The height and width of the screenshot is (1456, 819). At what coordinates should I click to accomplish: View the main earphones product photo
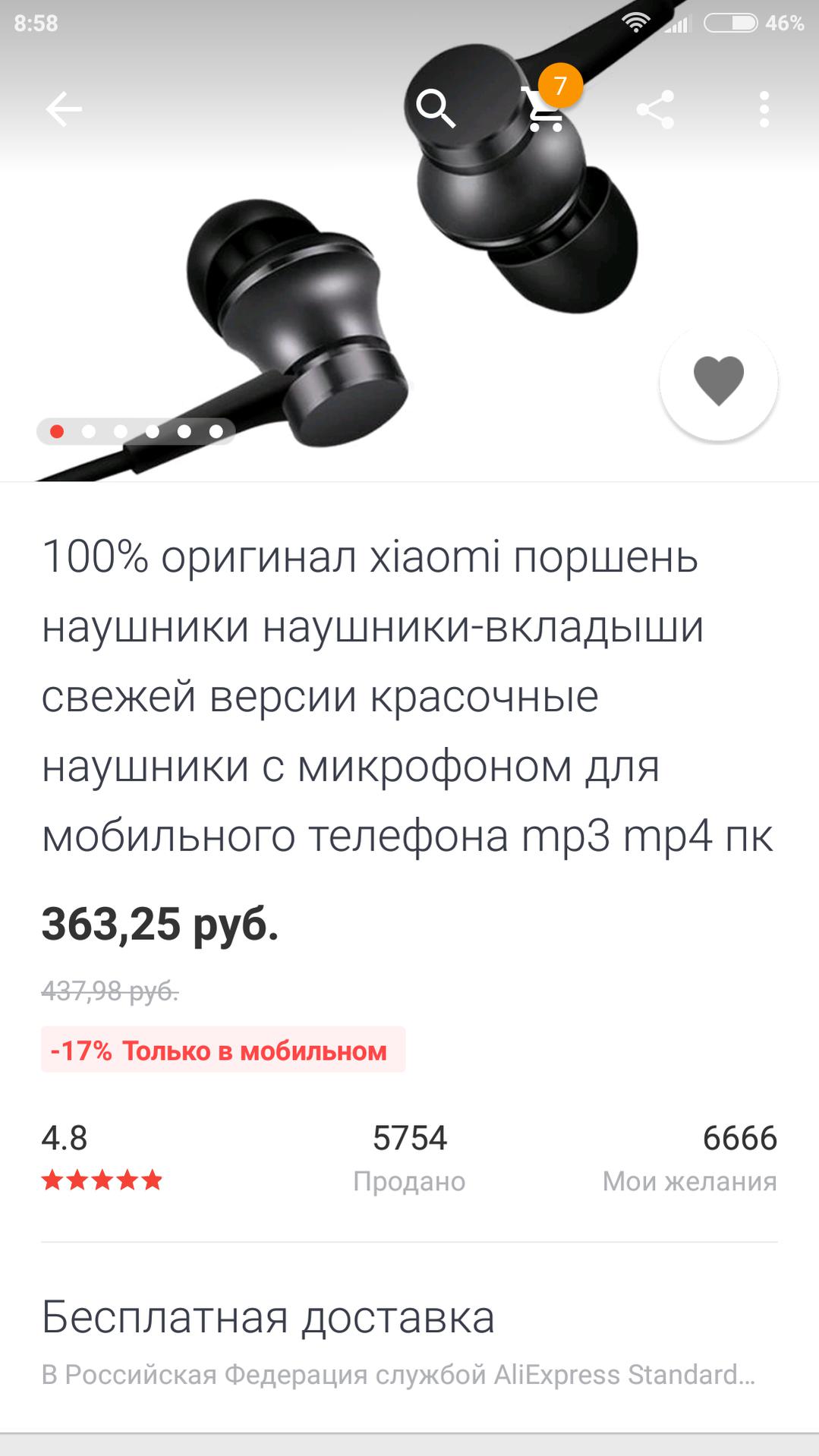click(409, 241)
